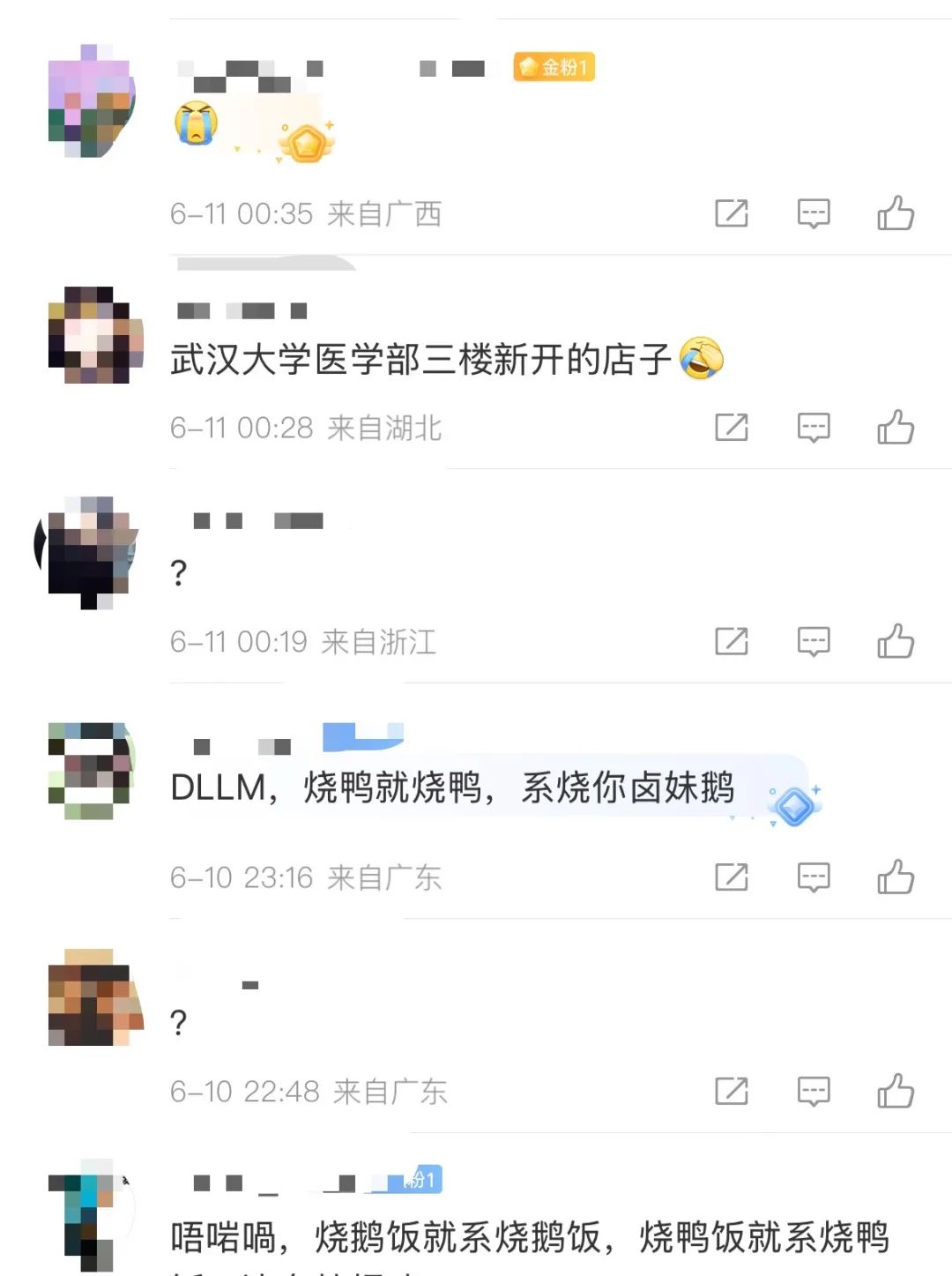Repost the 6-11 00:35 comment from 广西
This screenshot has height=1276, width=952.
click(732, 213)
